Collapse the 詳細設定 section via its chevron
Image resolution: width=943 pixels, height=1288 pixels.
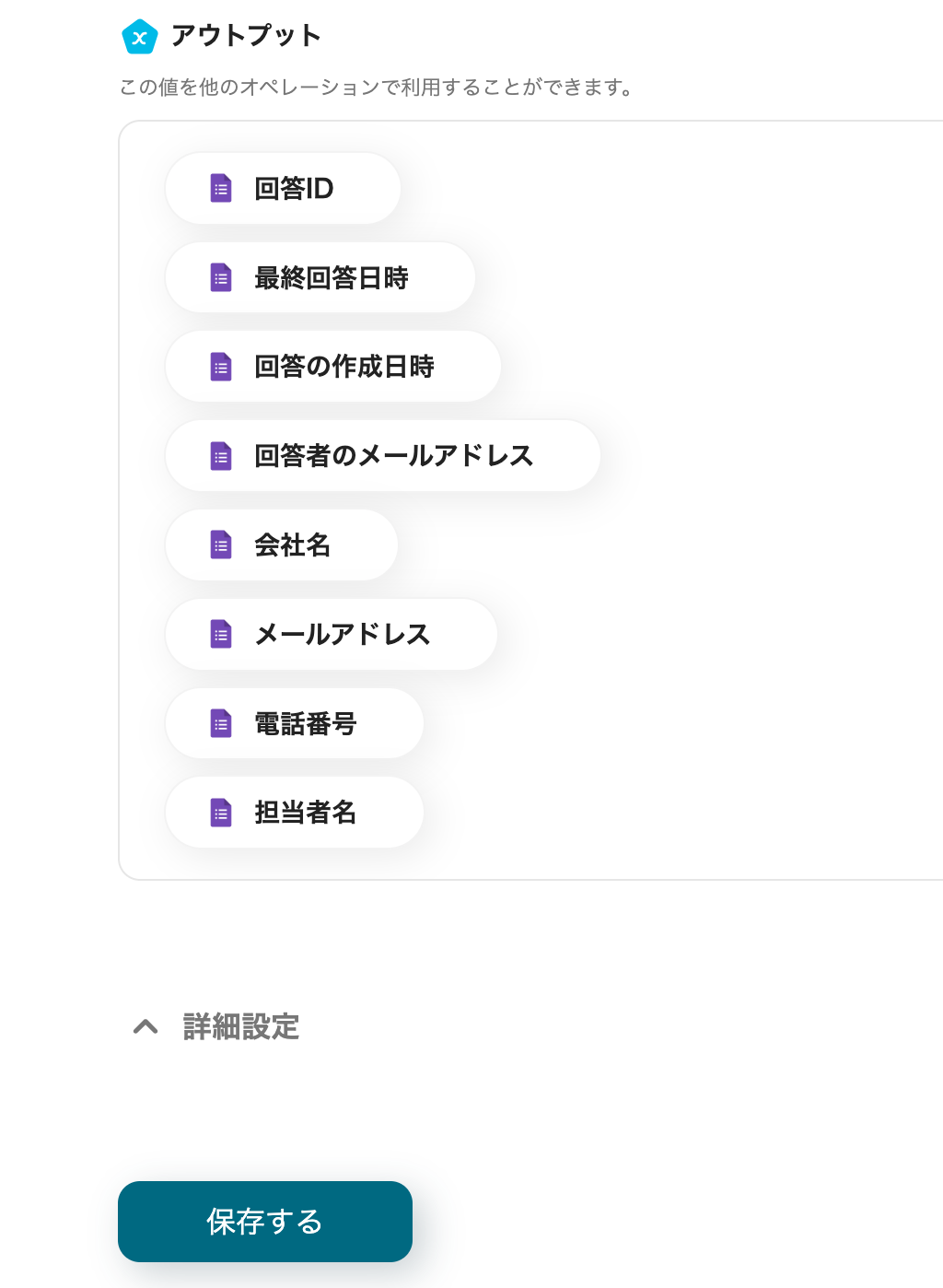pyautogui.click(x=145, y=1027)
